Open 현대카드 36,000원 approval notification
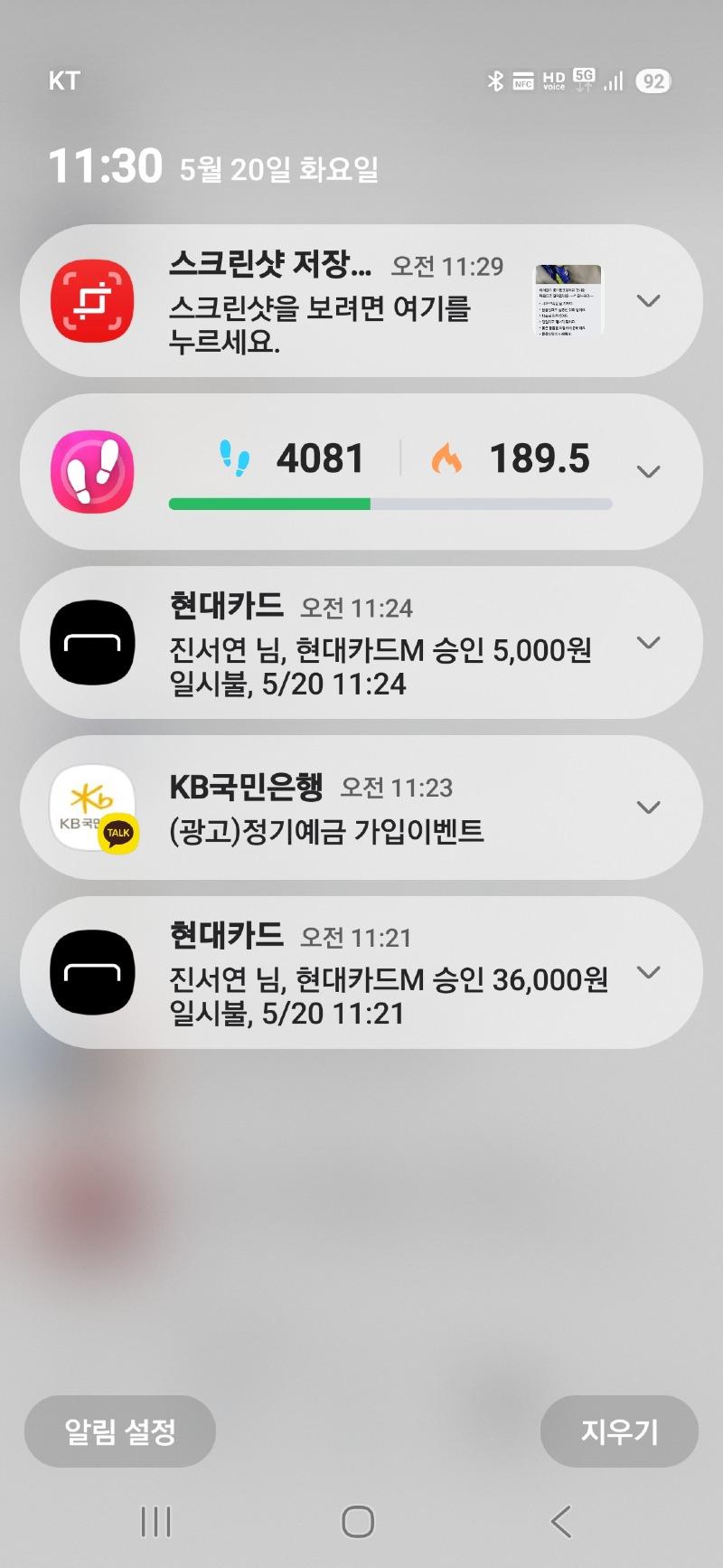The width and height of the screenshot is (723, 1568). pos(361,972)
